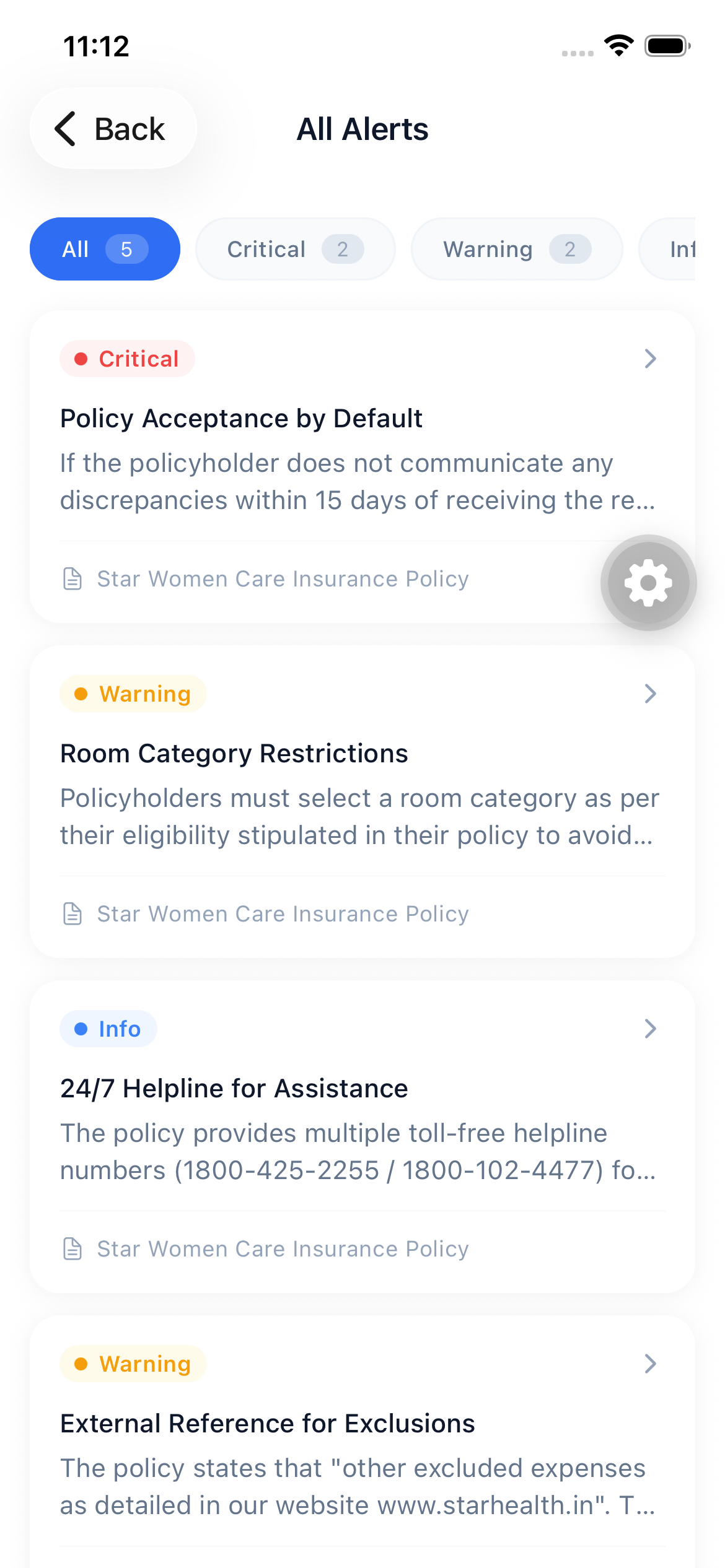Click the document icon under 24/7 Helpline alert

click(72, 1248)
